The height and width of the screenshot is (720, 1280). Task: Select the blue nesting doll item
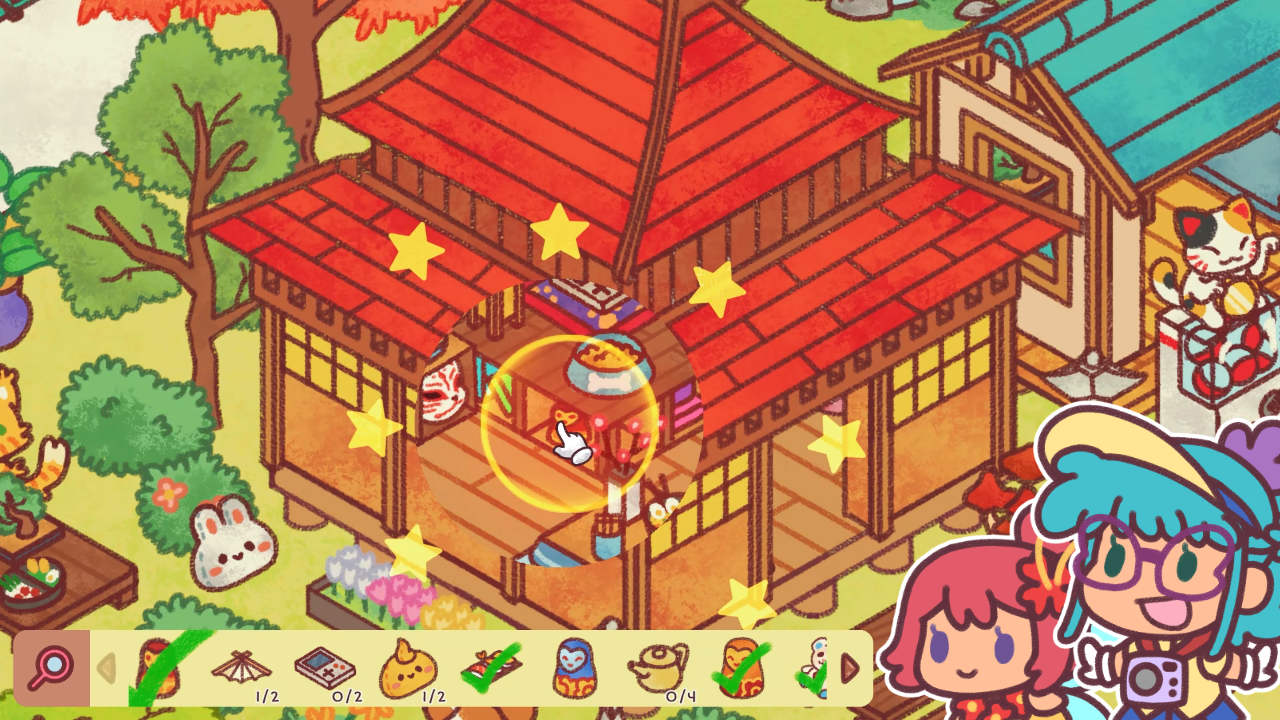pyautogui.click(x=575, y=667)
